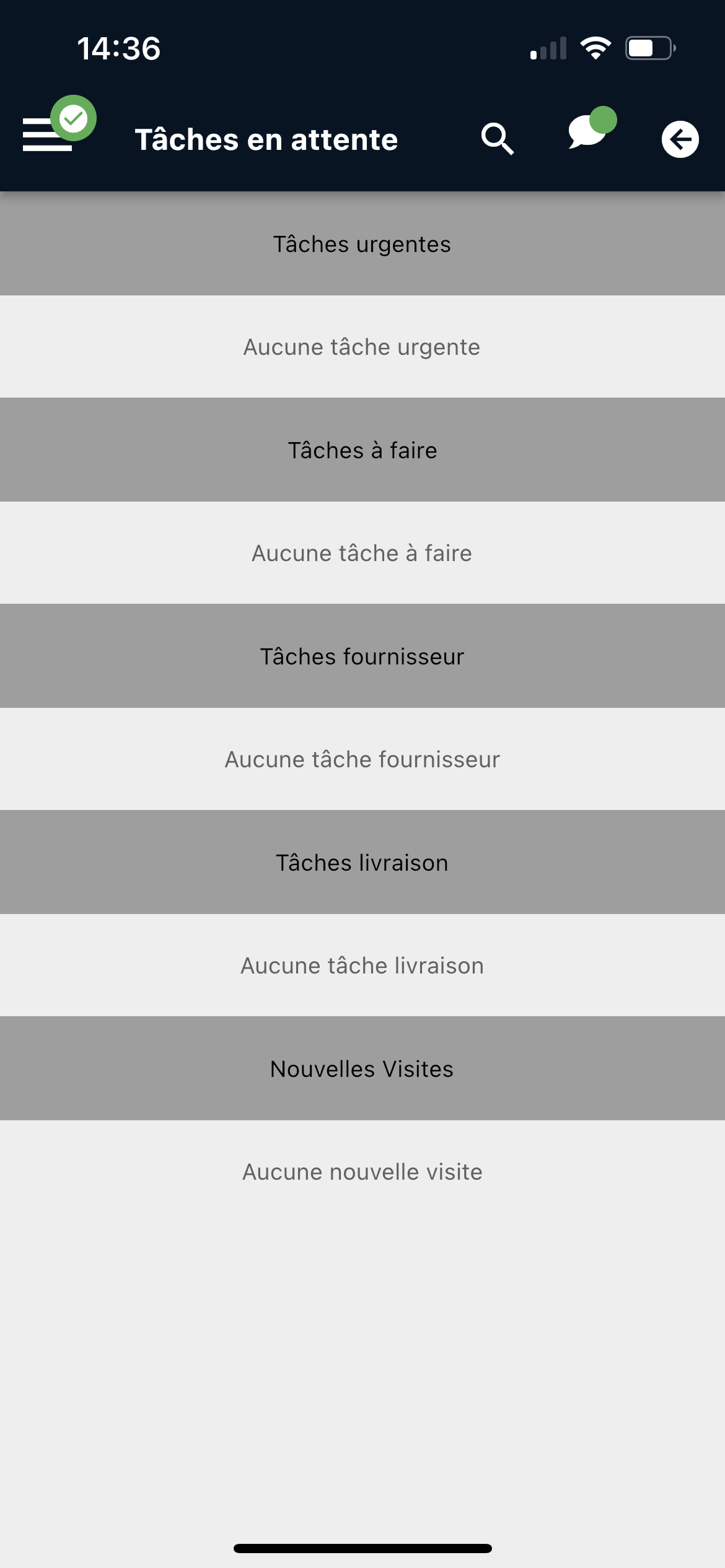
Task: Open the hamburger menu drawer
Action: (x=48, y=134)
